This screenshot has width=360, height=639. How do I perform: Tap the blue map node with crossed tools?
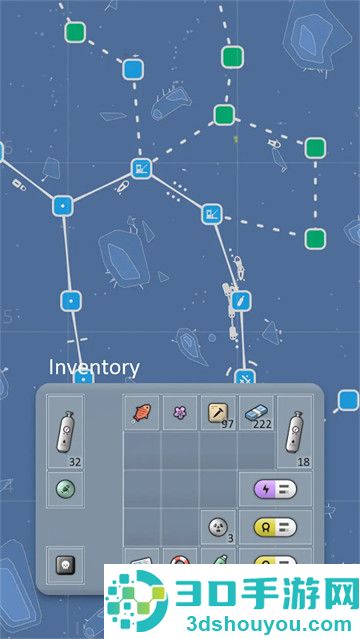pos(245,377)
